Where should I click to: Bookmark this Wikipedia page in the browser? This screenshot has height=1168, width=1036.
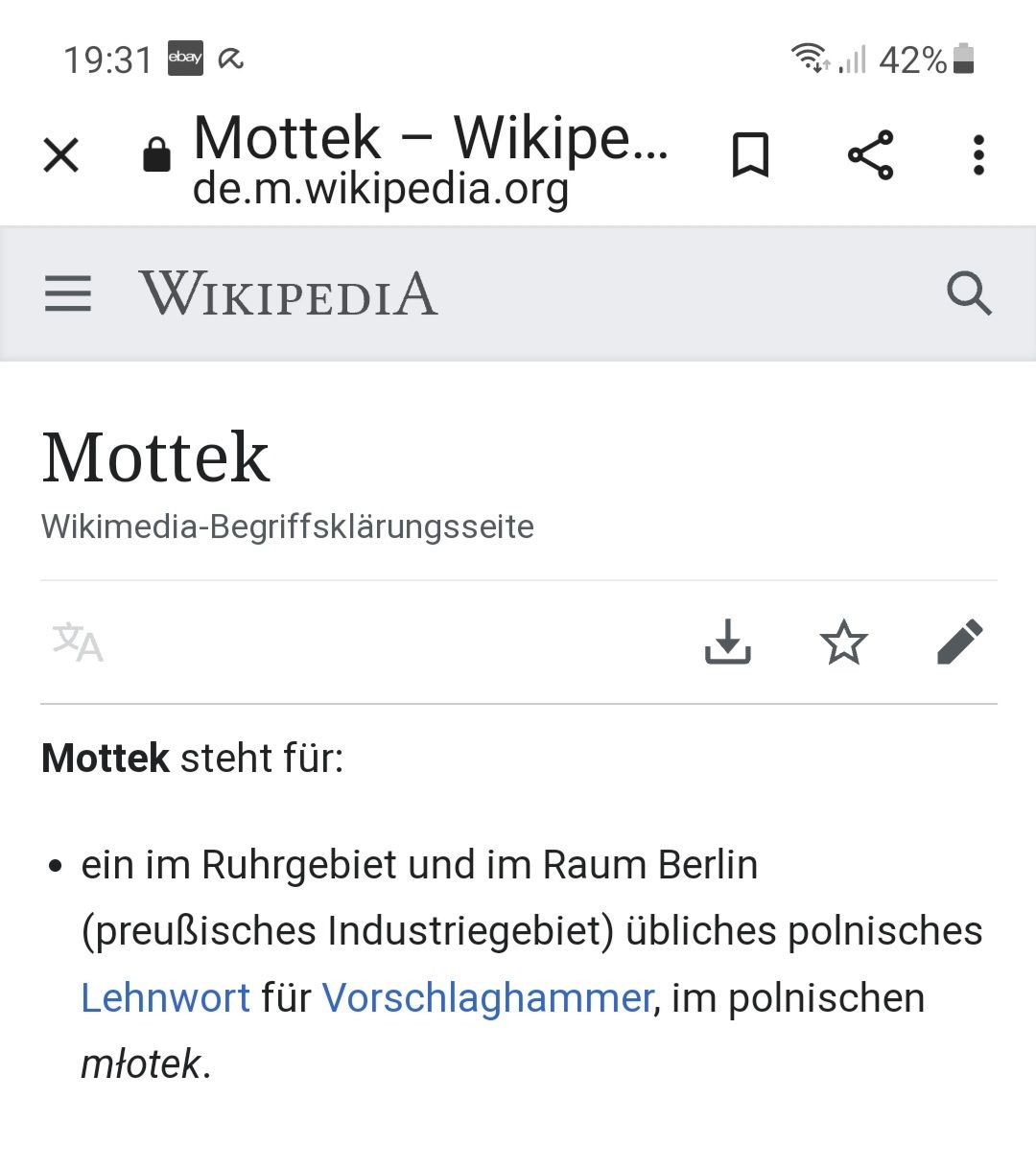click(750, 155)
